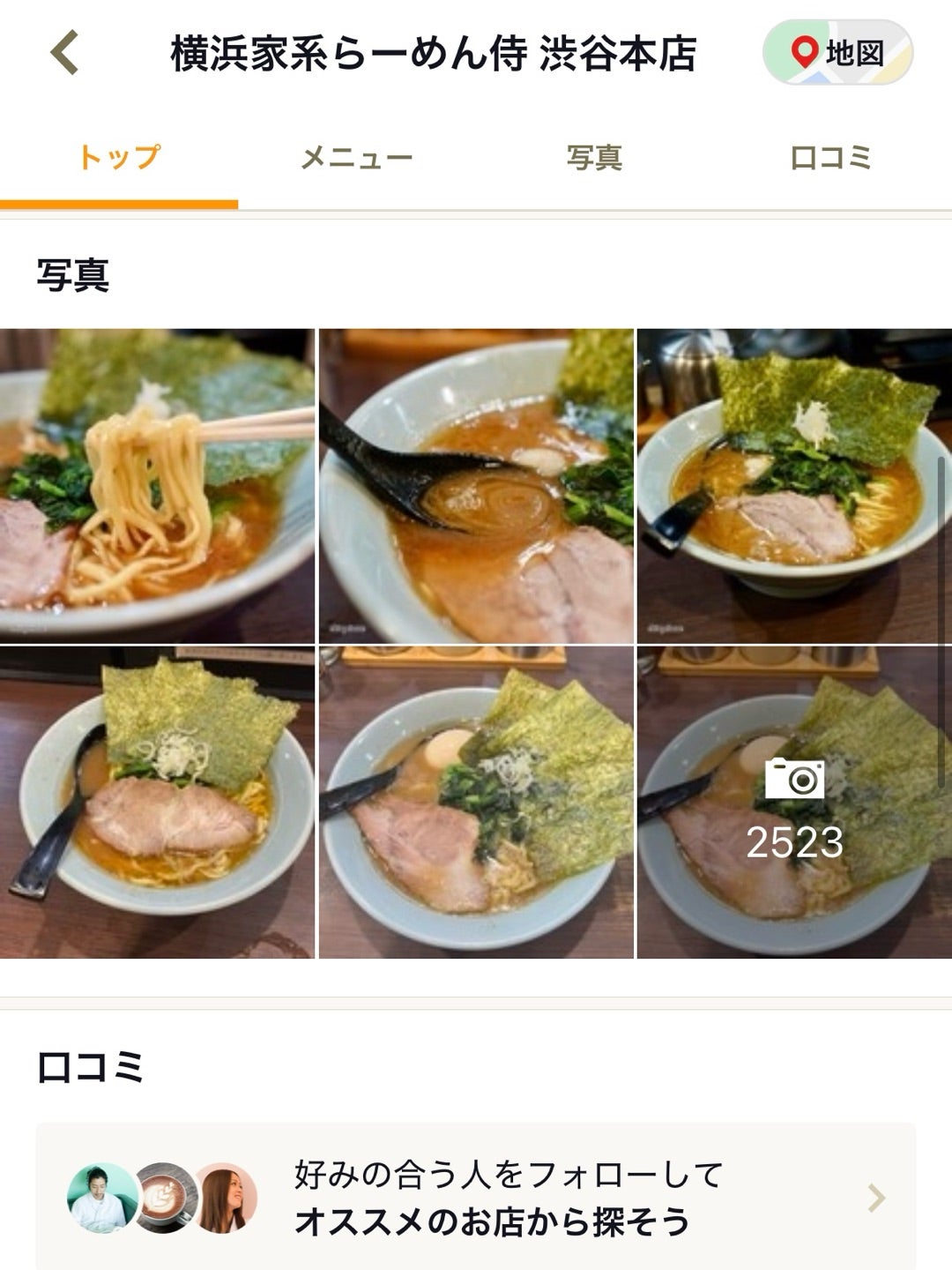Select the トップ tab
The height and width of the screenshot is (1270, 952).
tap(119, 158)
